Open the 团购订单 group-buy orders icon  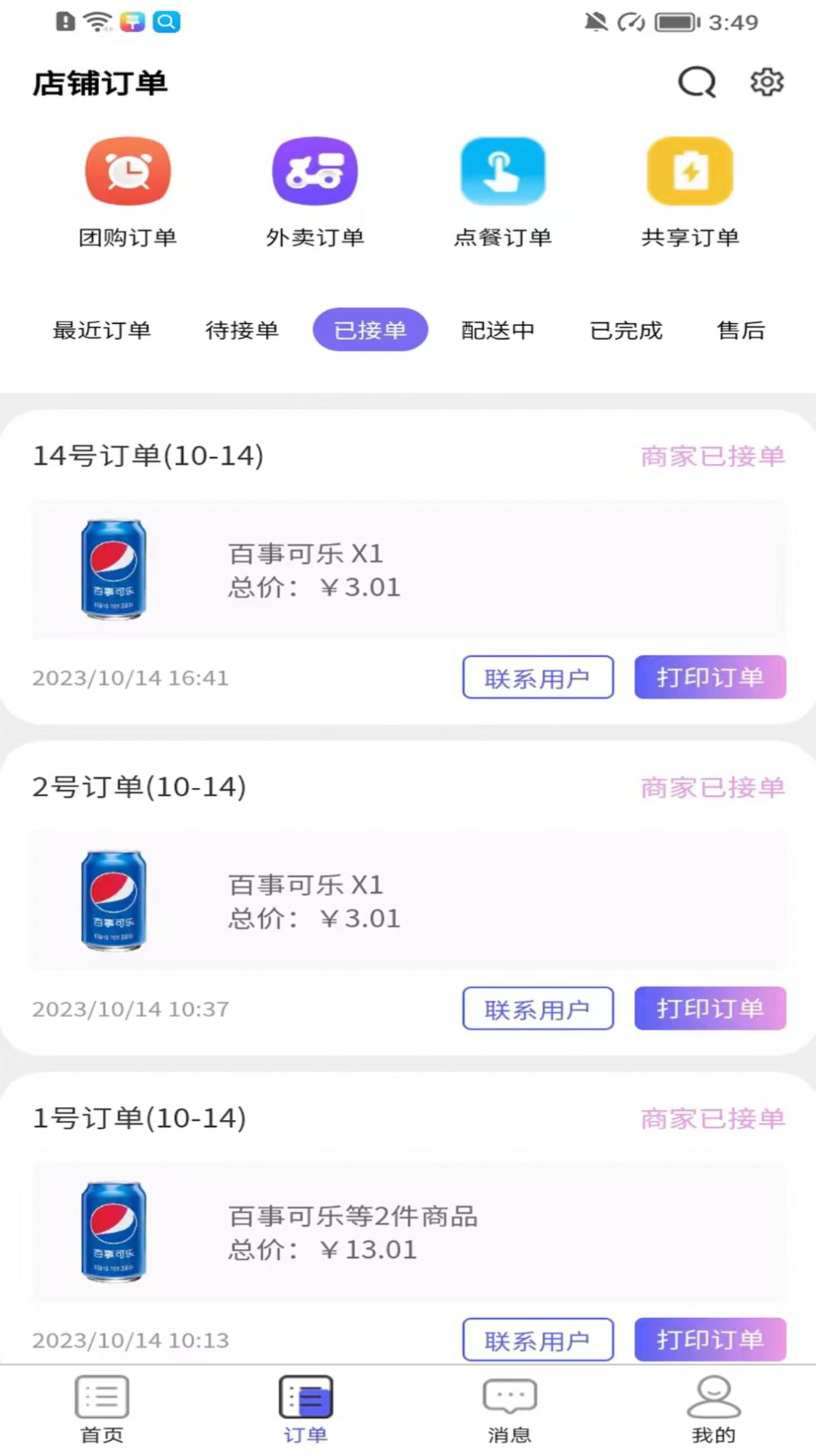point(126,171)
